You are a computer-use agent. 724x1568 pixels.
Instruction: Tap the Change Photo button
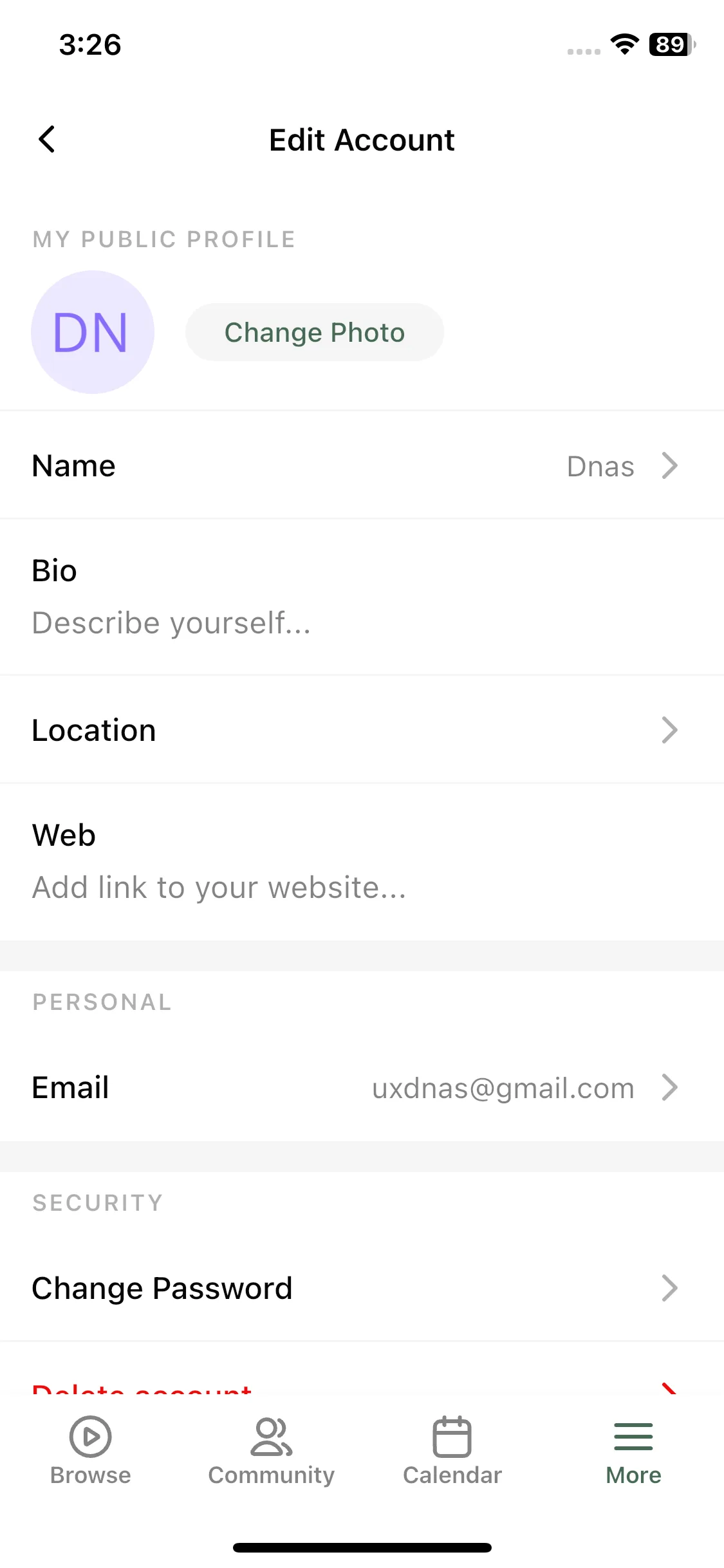point(315,332)
